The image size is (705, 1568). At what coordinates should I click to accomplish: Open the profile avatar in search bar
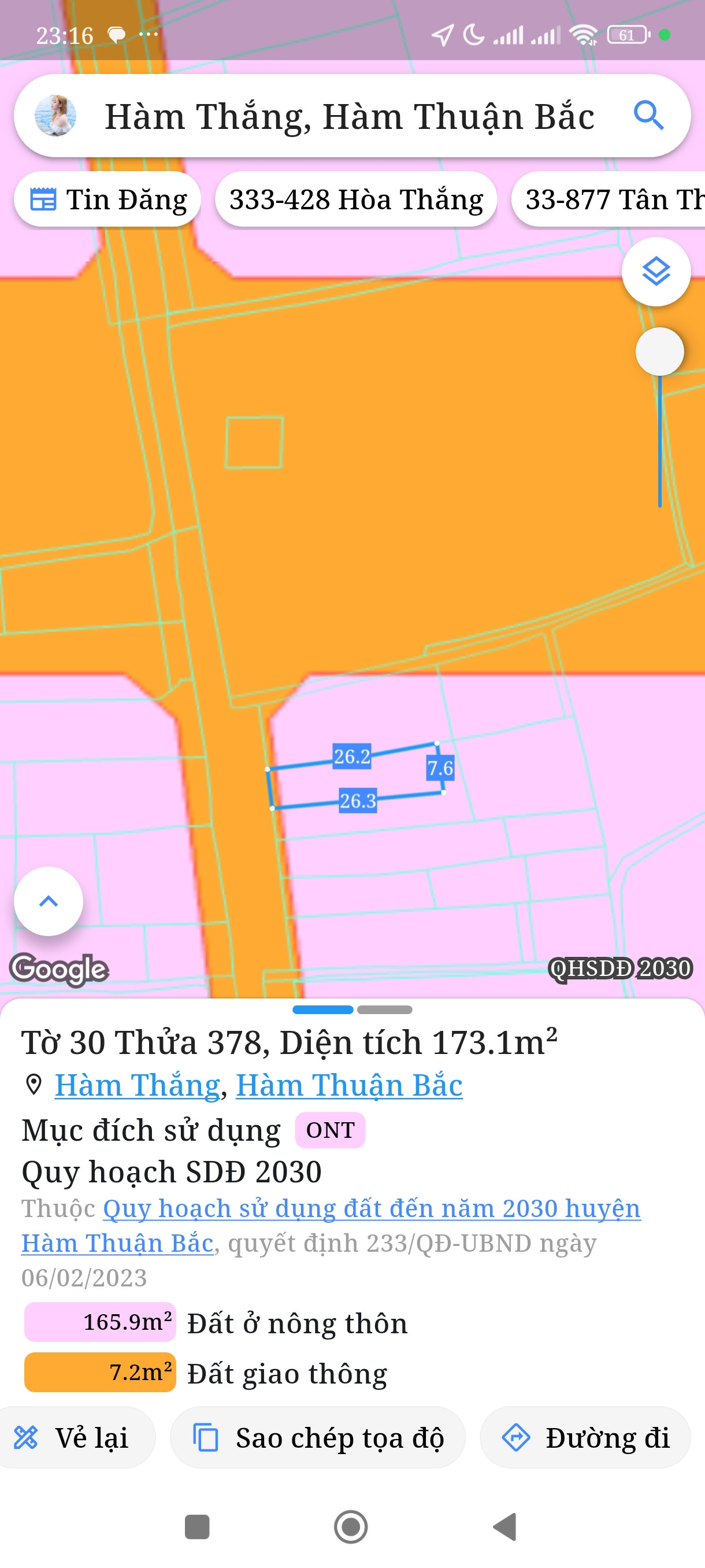click(55, 116)
